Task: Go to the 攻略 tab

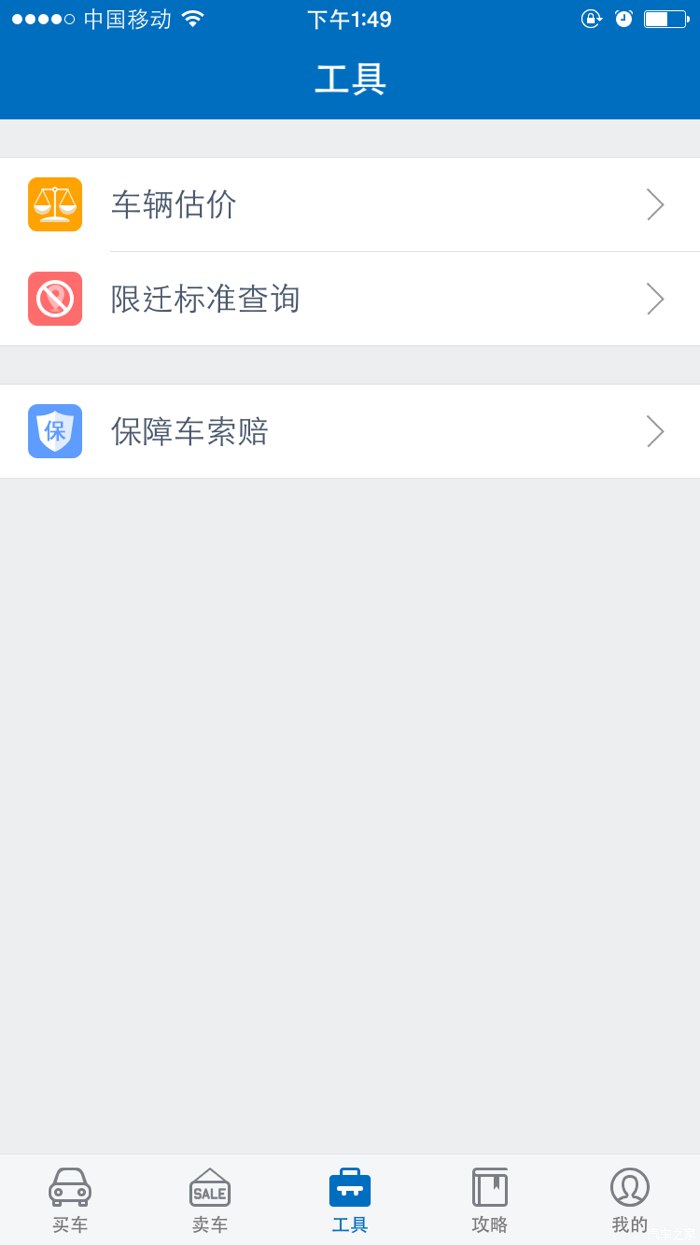Action: pyautogui.click(x=490, y=1200)
